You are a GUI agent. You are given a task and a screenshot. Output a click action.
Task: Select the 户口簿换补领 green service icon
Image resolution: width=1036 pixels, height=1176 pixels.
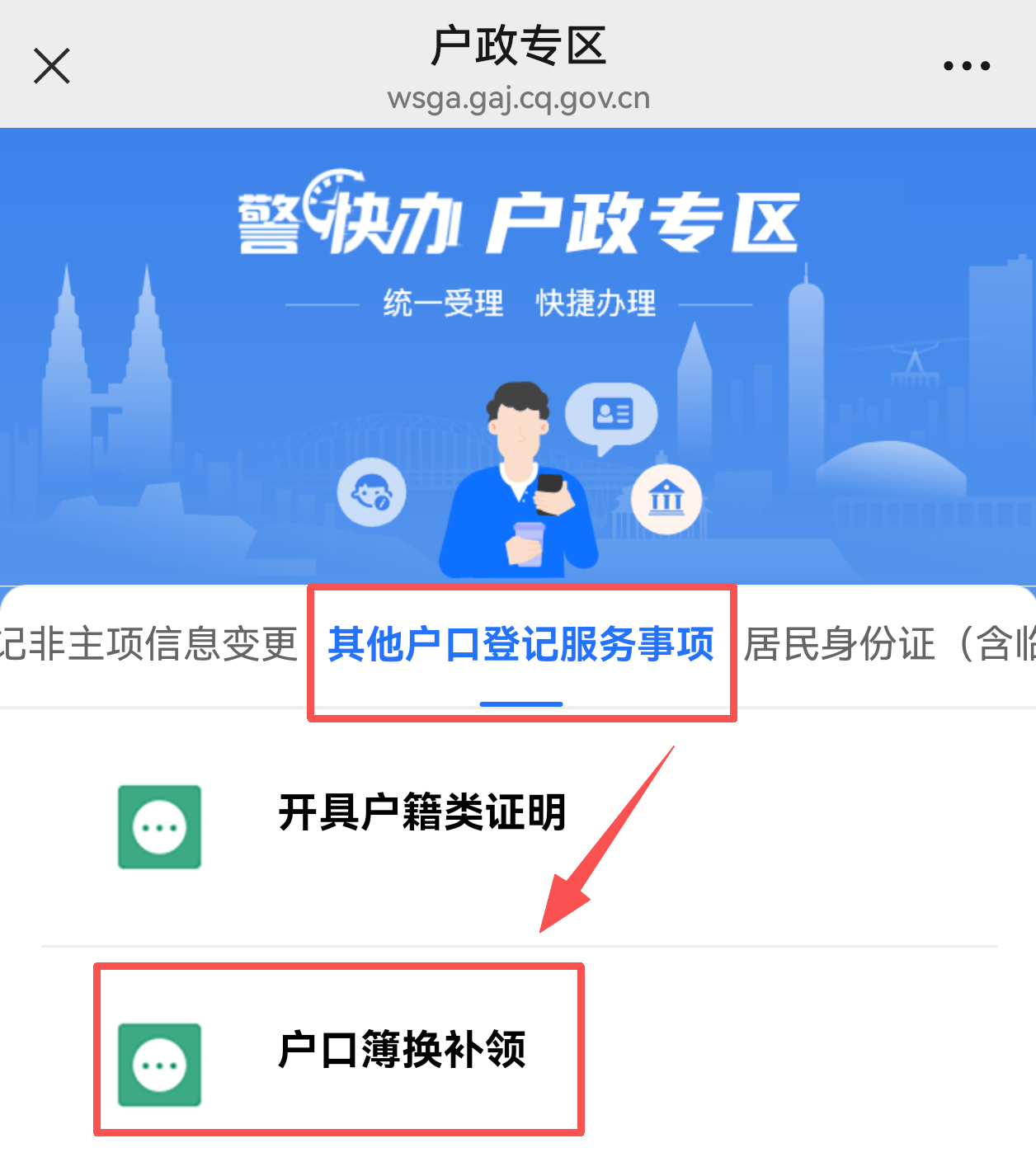point(158,1065)
